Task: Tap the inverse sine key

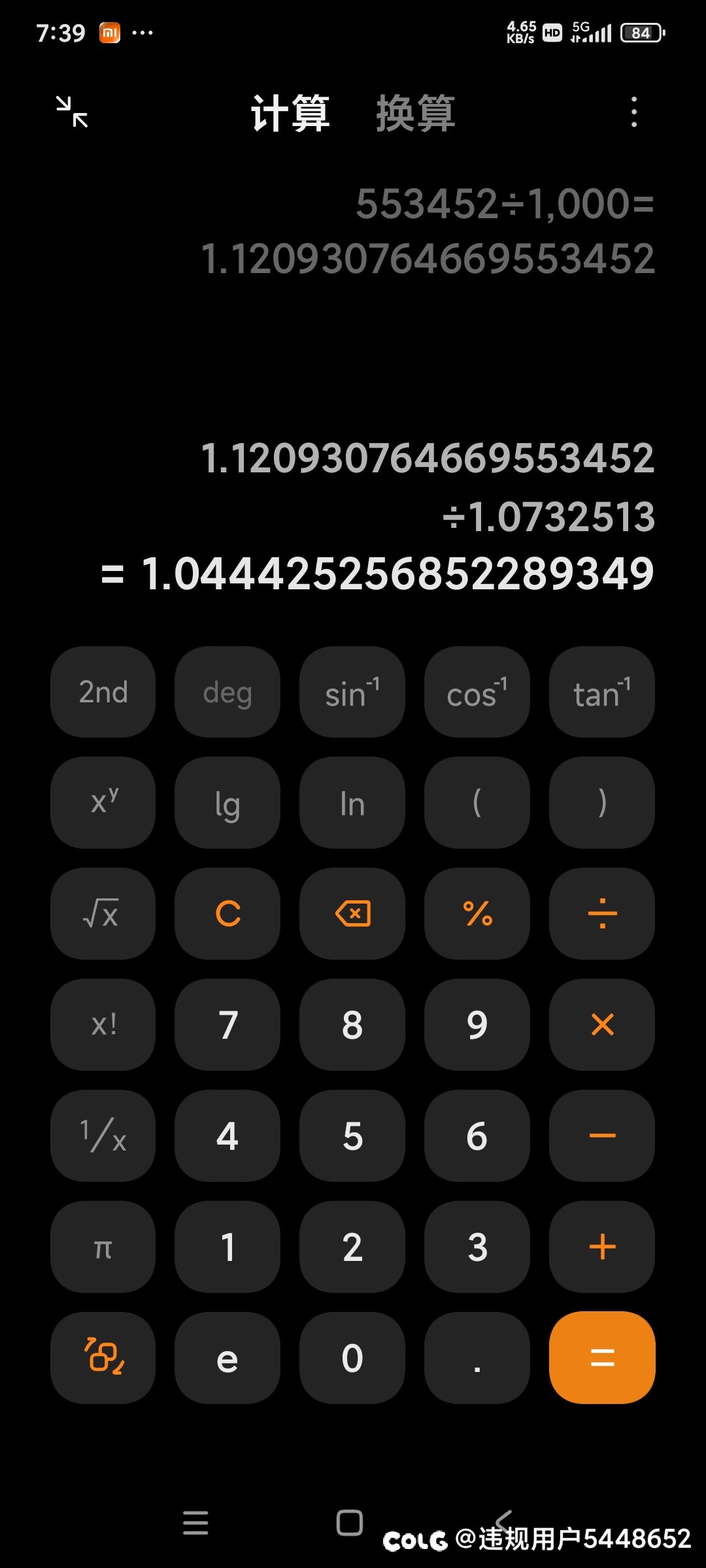Action: pos(352,692)
